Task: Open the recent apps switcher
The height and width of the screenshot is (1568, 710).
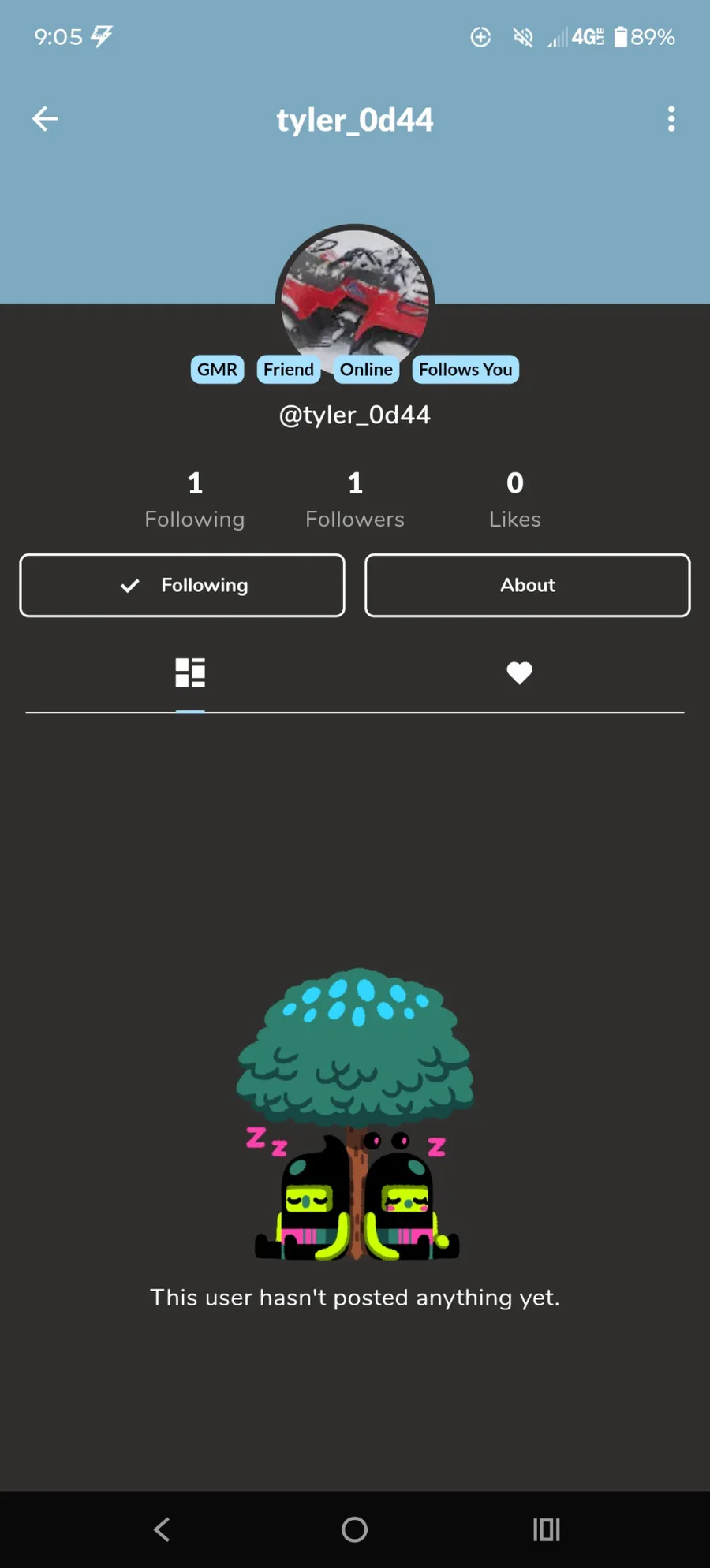Action: (x=546, y=1529)
